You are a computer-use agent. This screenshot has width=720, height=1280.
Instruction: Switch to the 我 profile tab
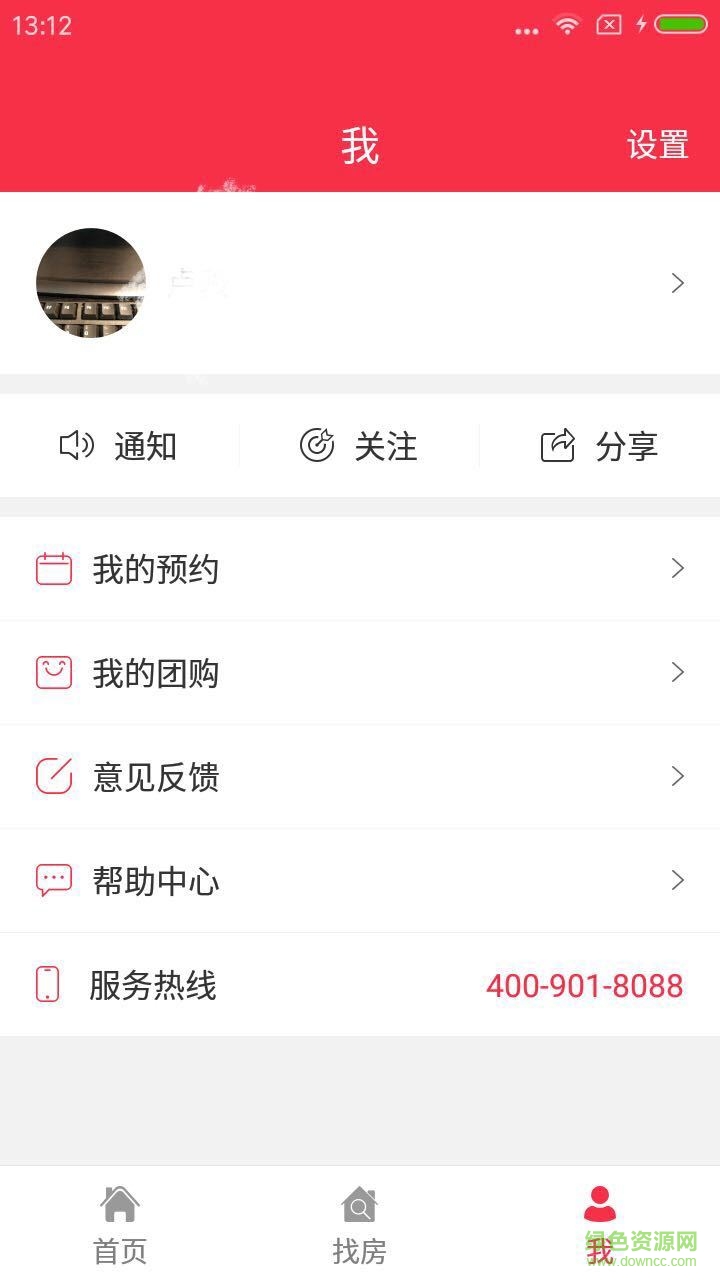point(599,1205)
